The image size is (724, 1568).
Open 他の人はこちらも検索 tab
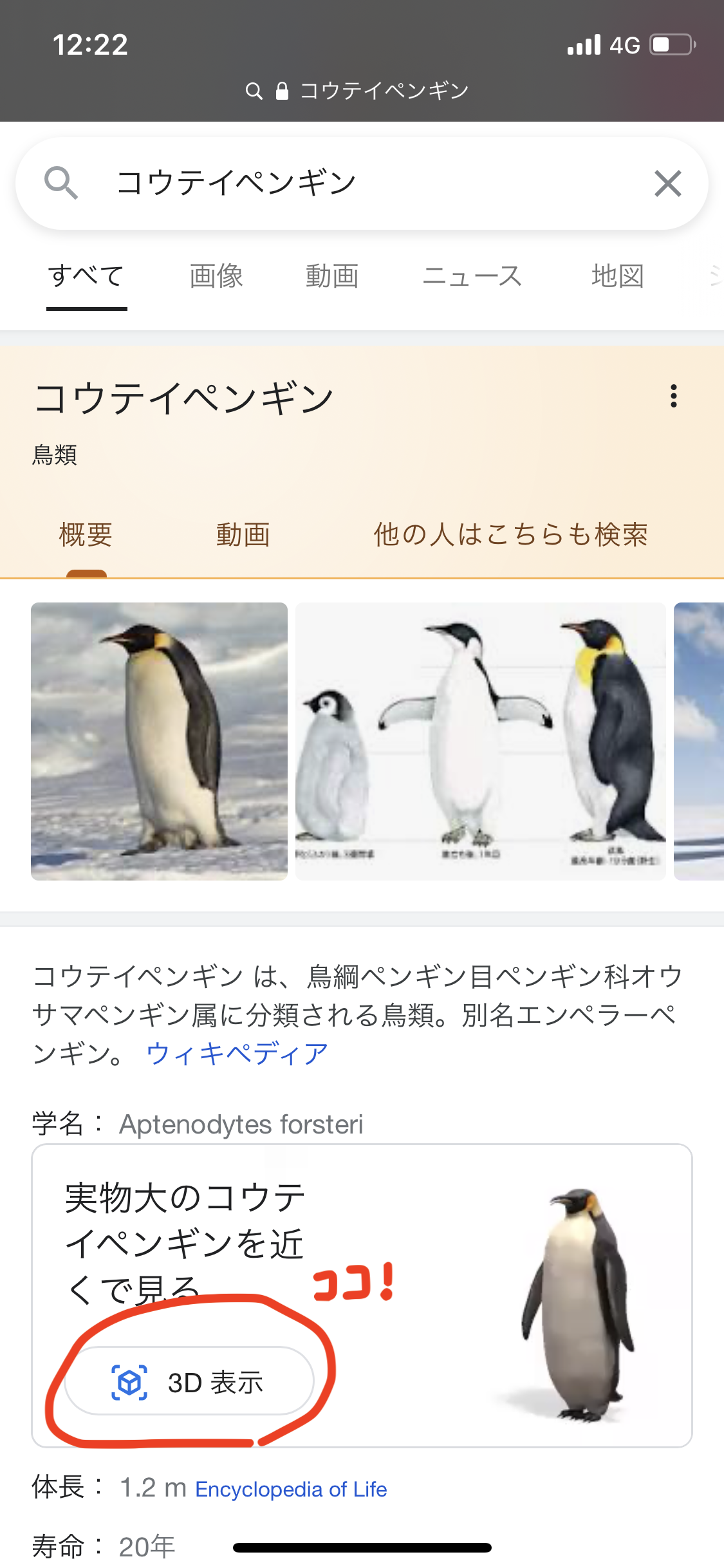click(x=510, y=535)
